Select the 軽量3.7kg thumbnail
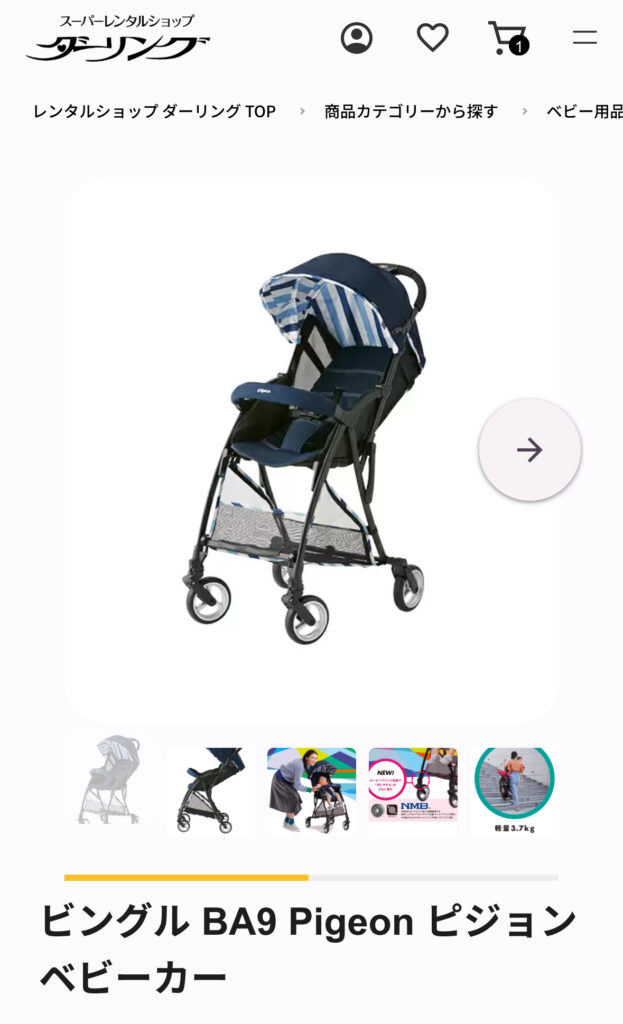Screen dimensions: 623x1024 tap(515, 791)
